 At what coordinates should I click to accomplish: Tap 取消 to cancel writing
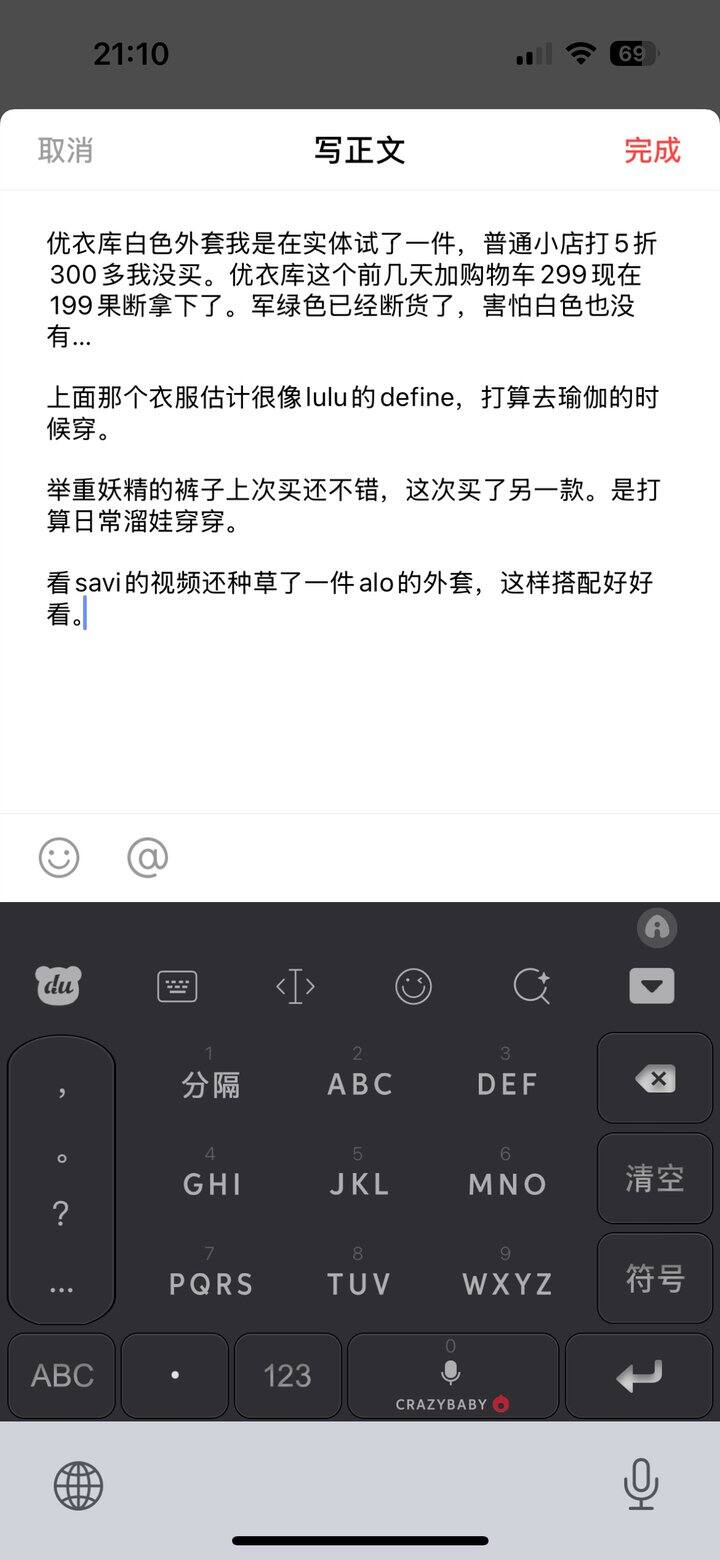coord(66,150)
